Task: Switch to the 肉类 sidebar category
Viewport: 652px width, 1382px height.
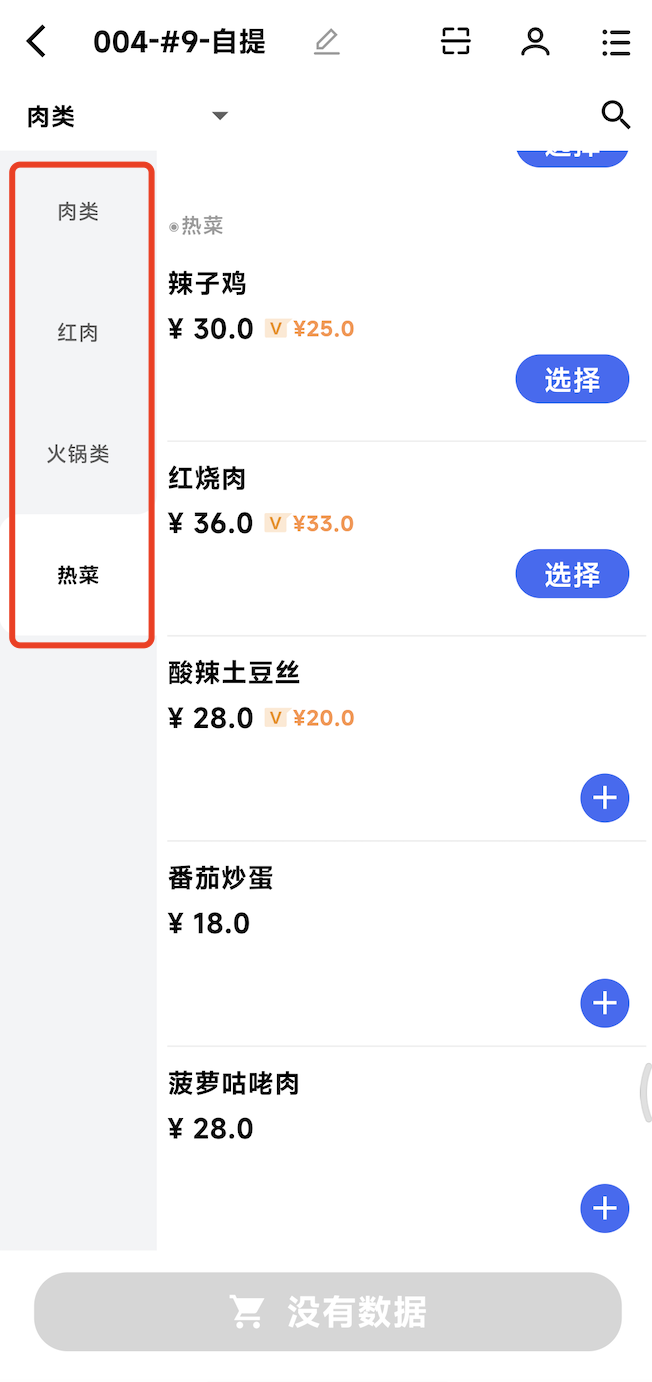Action: pos(78,212)
